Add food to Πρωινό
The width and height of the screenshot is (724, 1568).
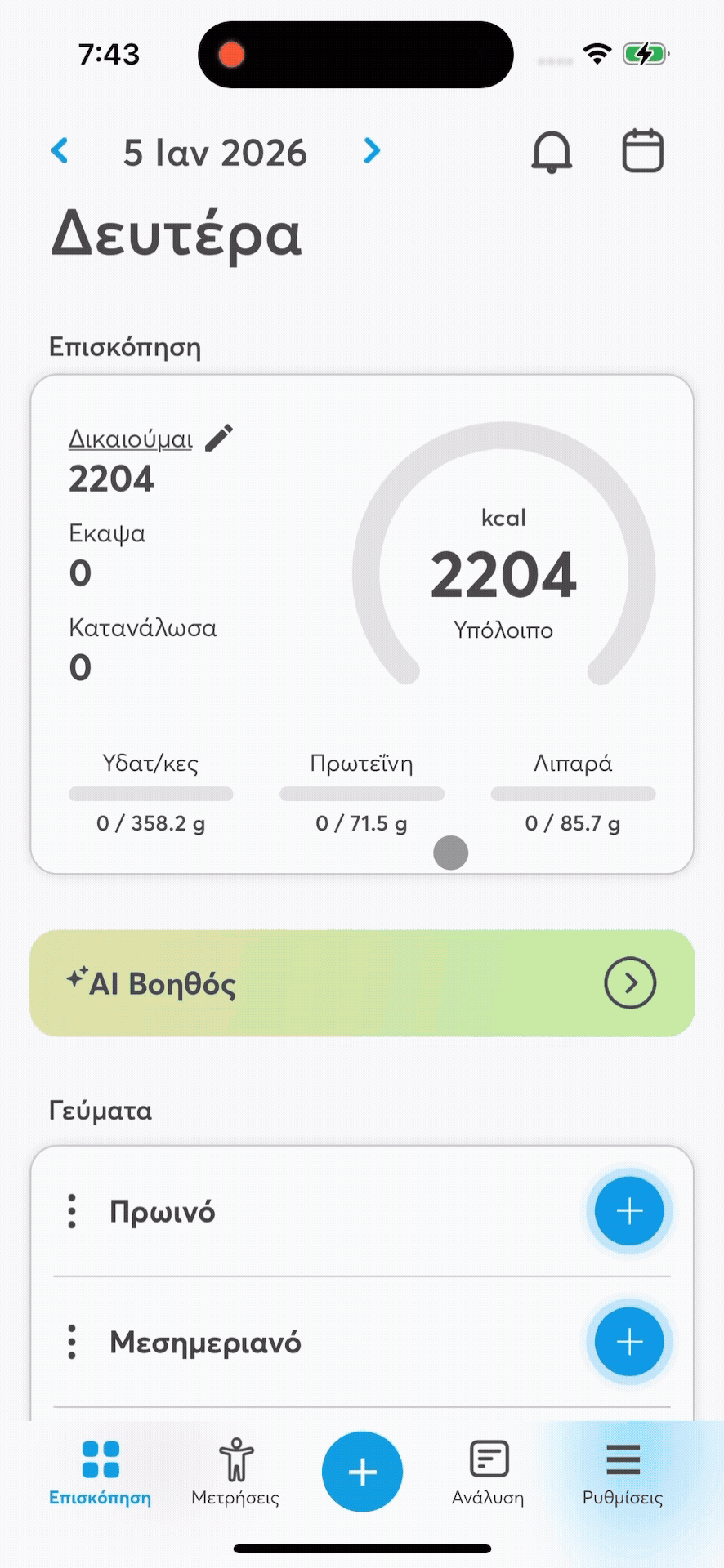coord(629,1211)
